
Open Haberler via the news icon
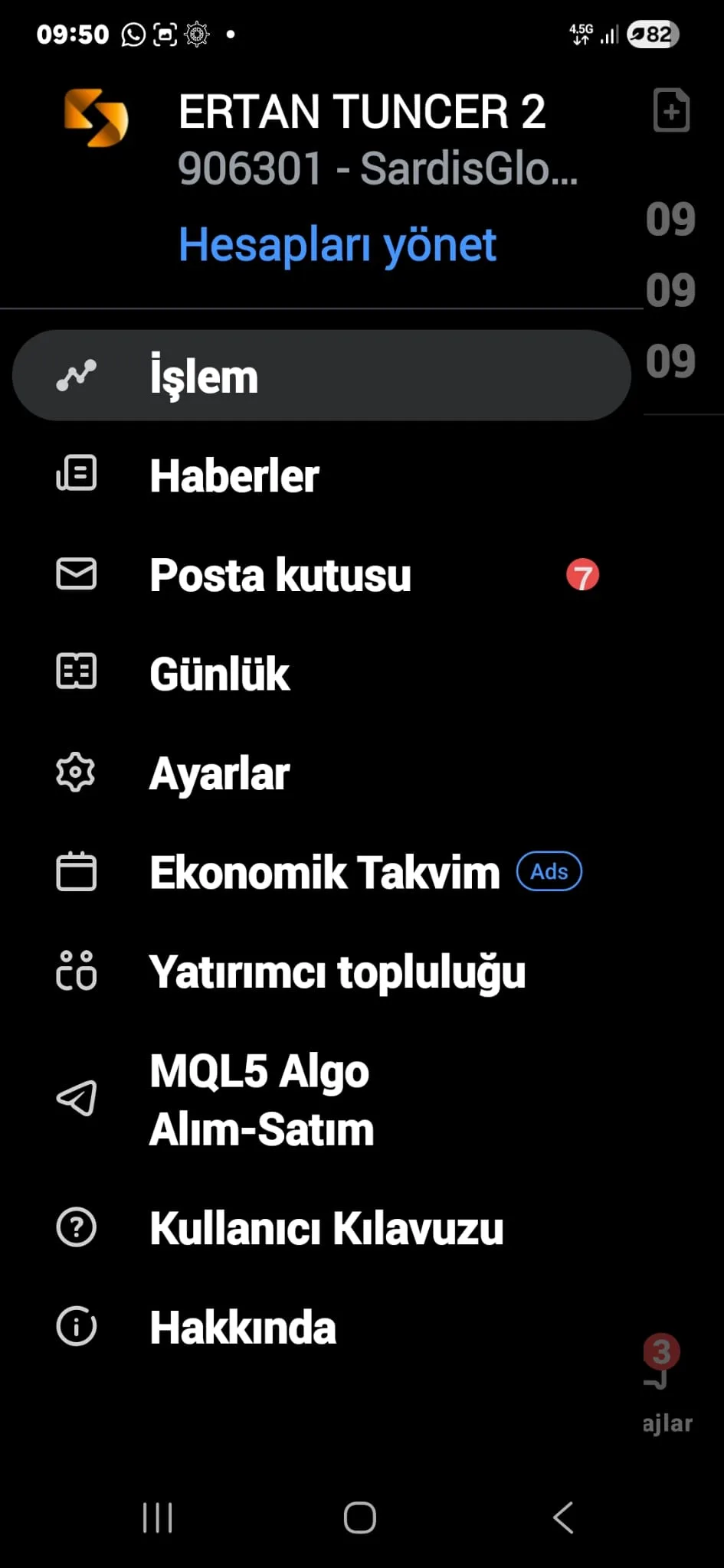[75, 475]
